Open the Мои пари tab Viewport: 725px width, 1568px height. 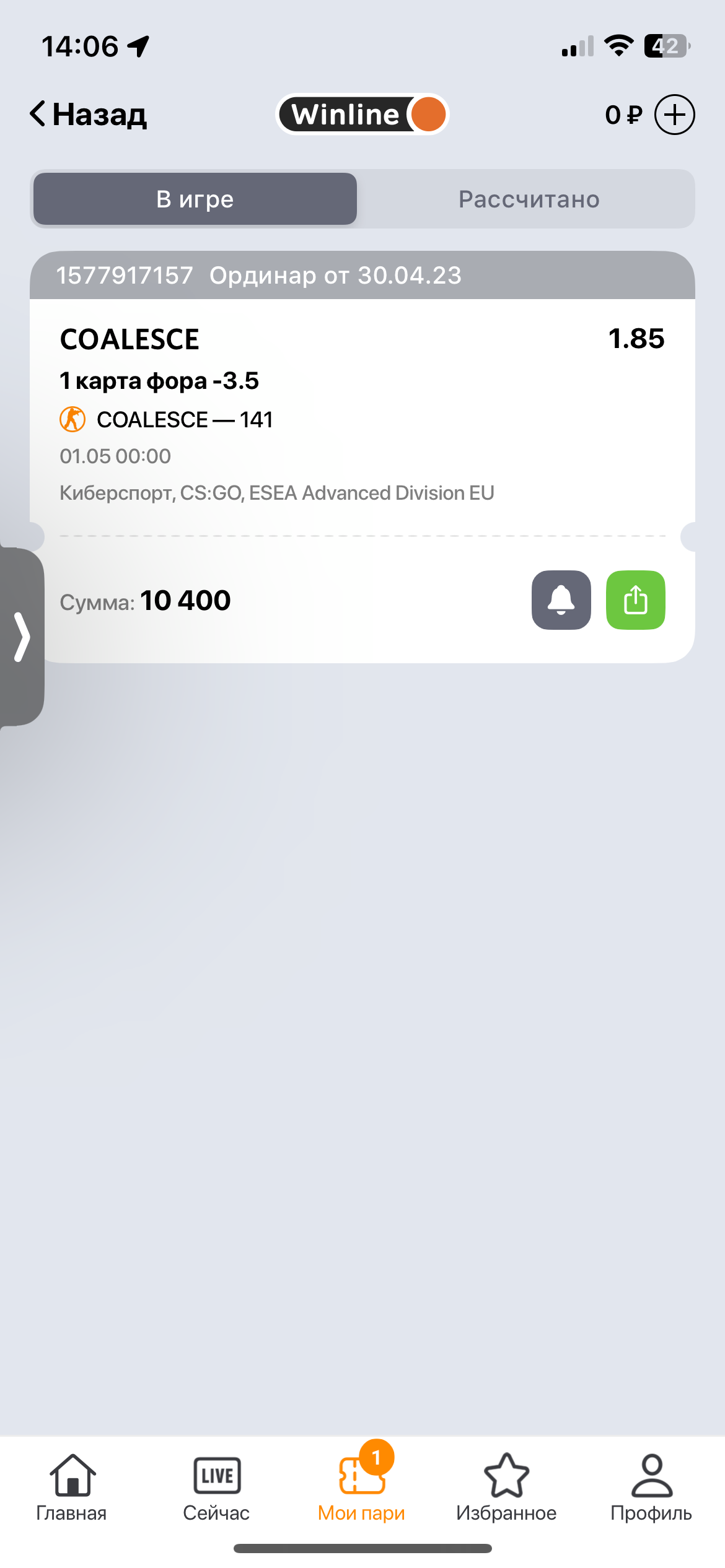pos(361,1487)
